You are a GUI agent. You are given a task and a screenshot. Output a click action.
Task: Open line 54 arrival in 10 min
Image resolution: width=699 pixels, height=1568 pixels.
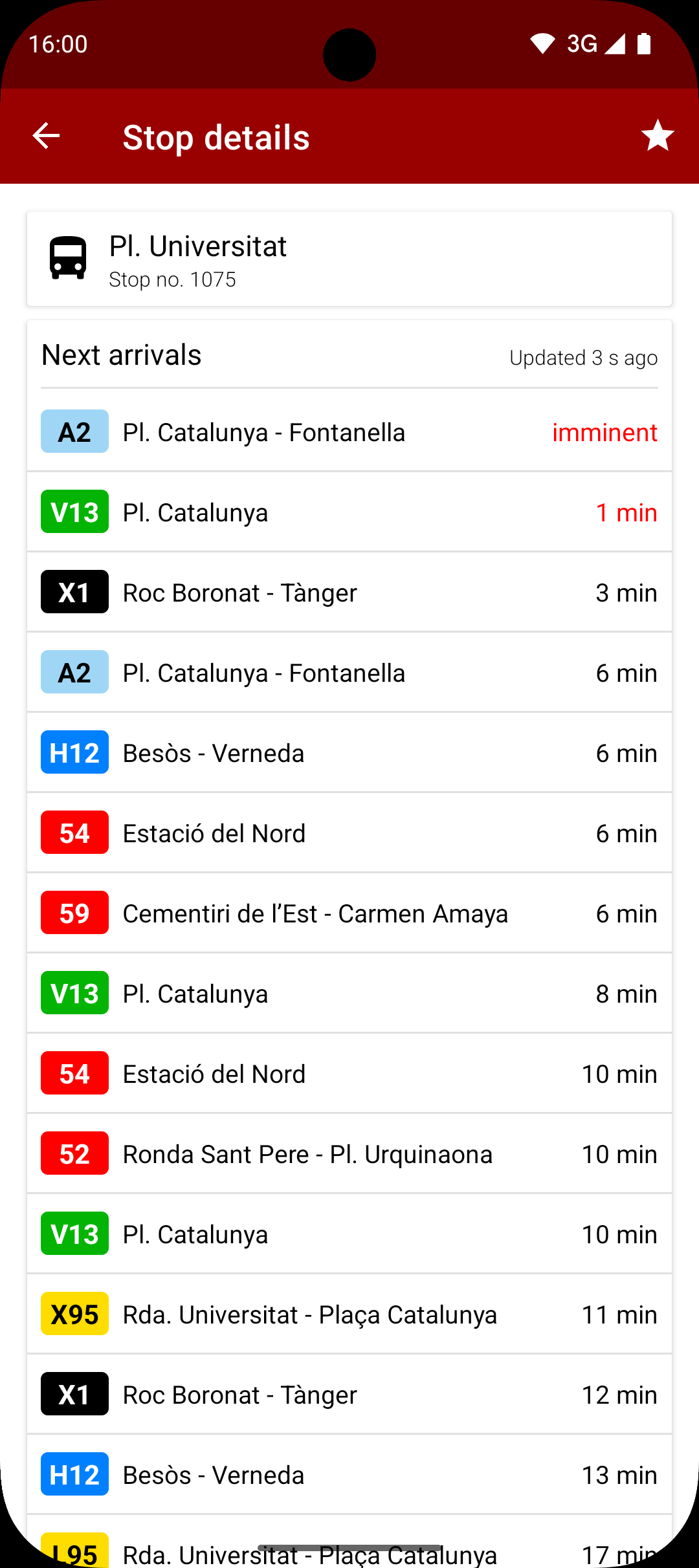coord(349,1074)
